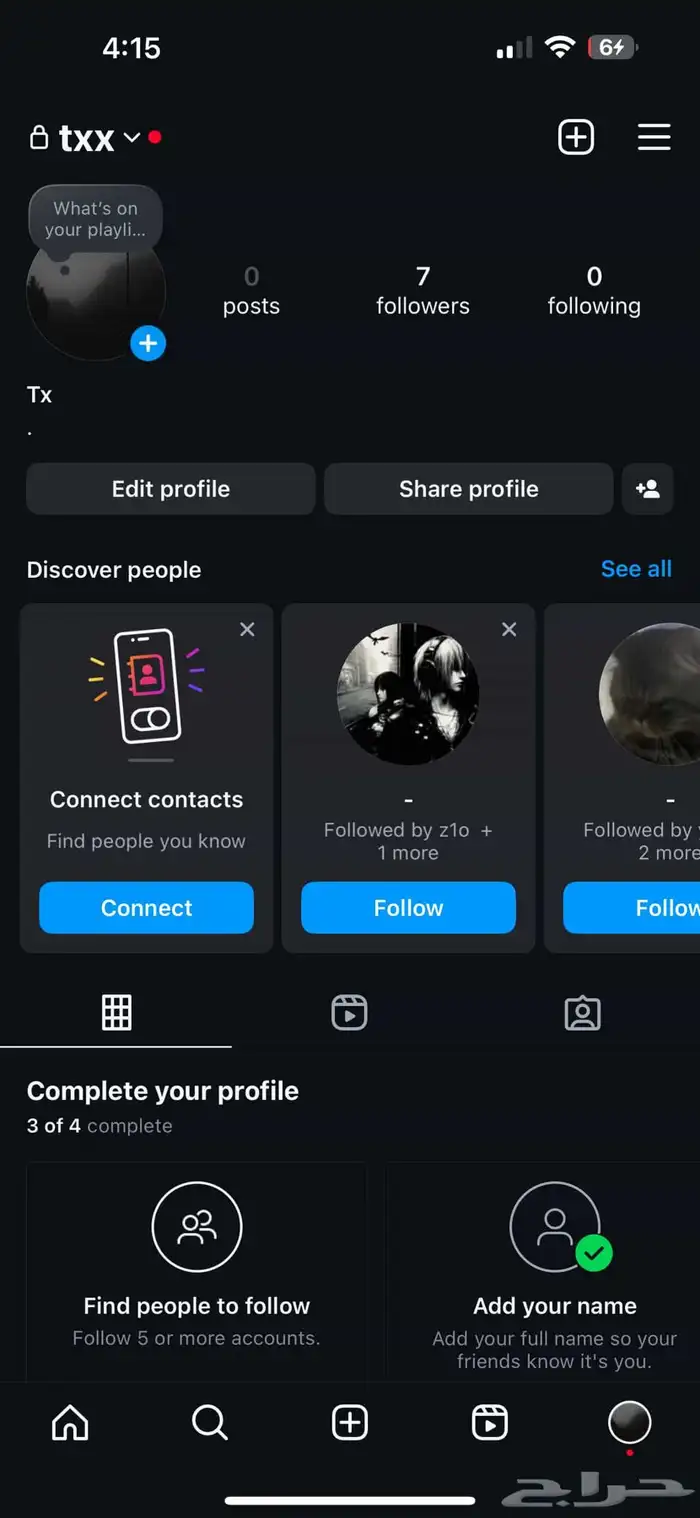Dismiss suggestion followed by z1o

509,629
